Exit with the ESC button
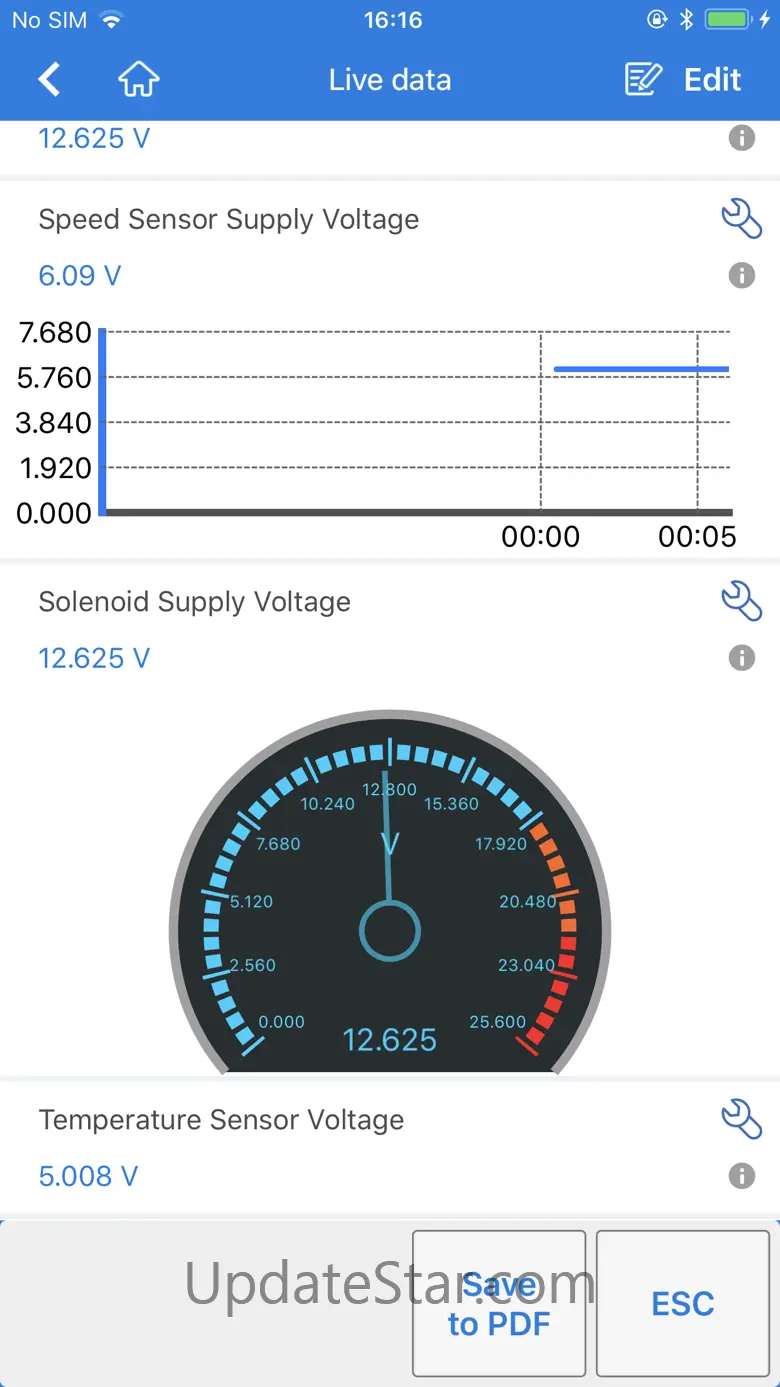The width and height of the screenshot is (780, 1387). [x=683, y=1303]
